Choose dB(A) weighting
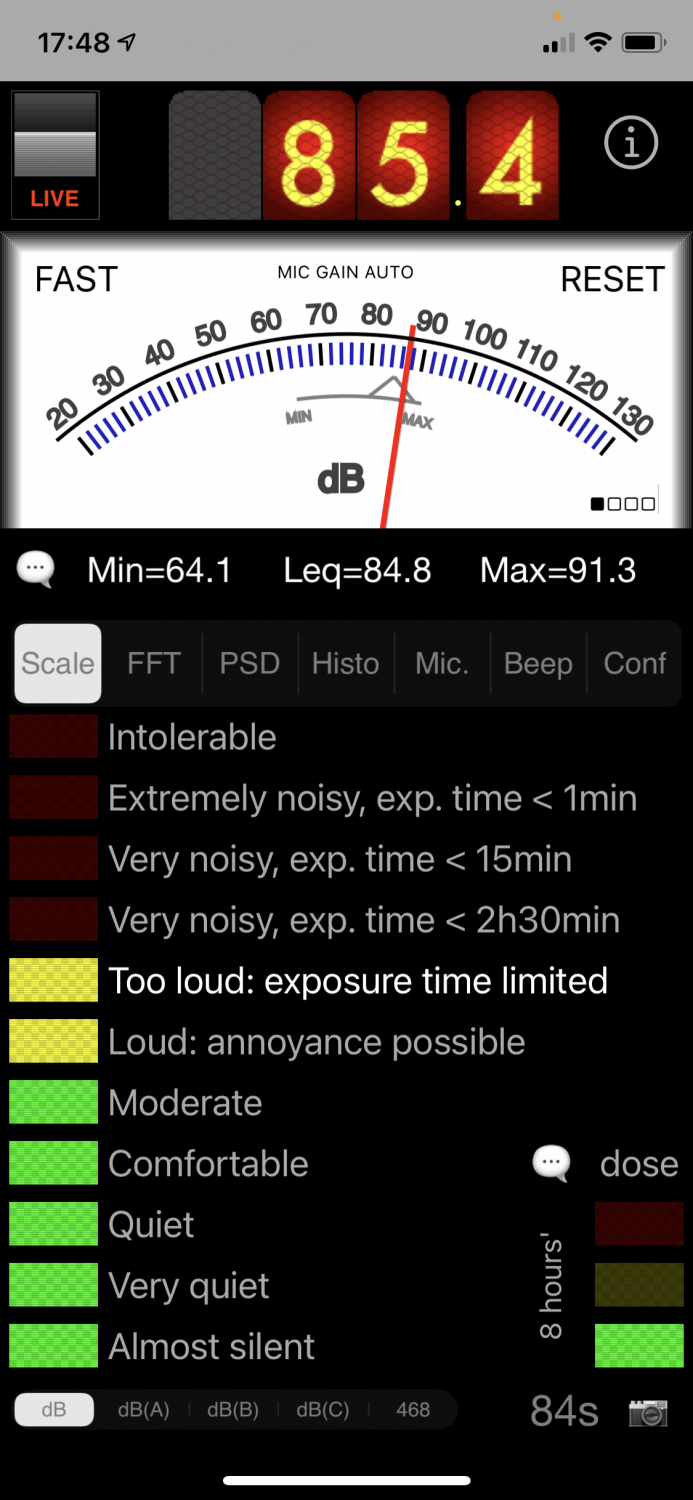This screenshot has width=693, height=1500. pos(143,1410)
